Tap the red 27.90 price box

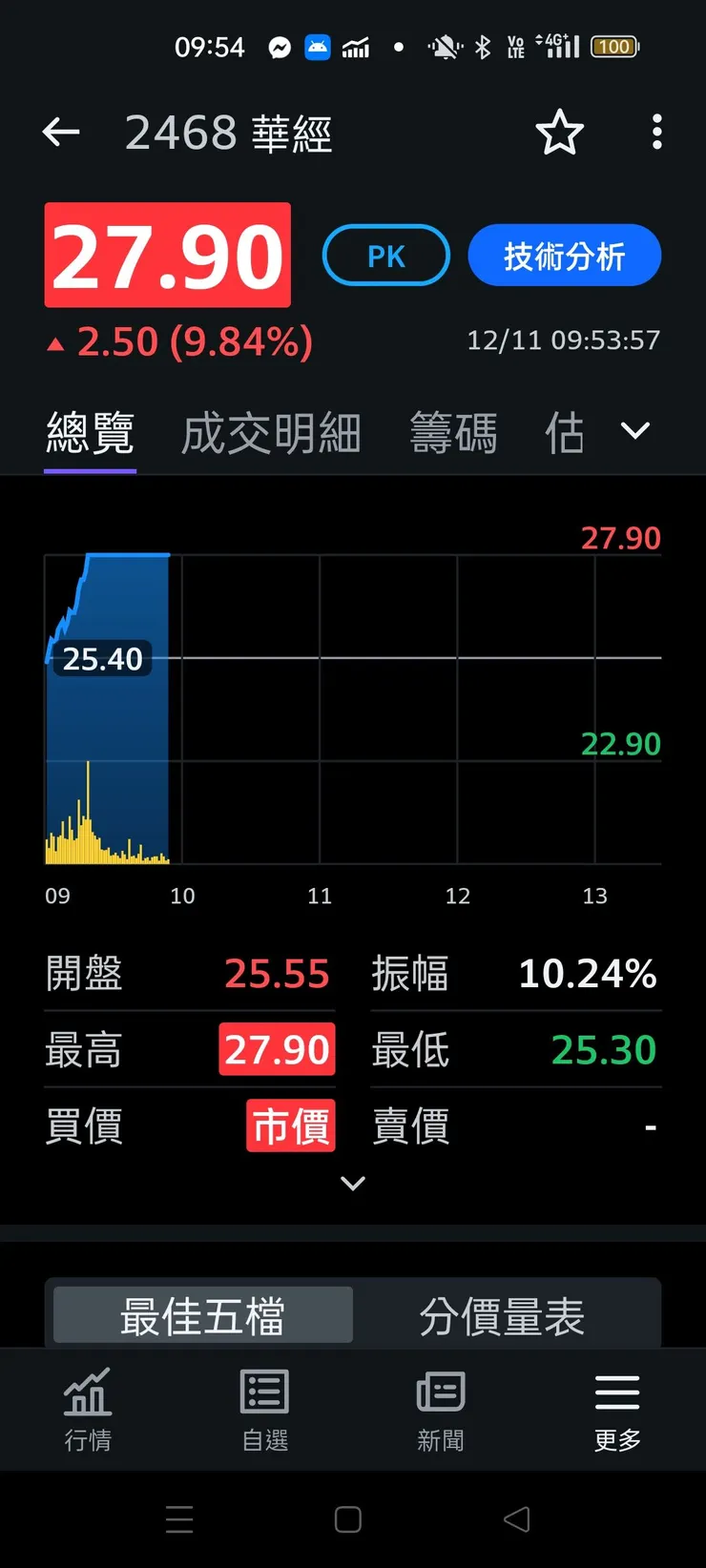[167, 255]
